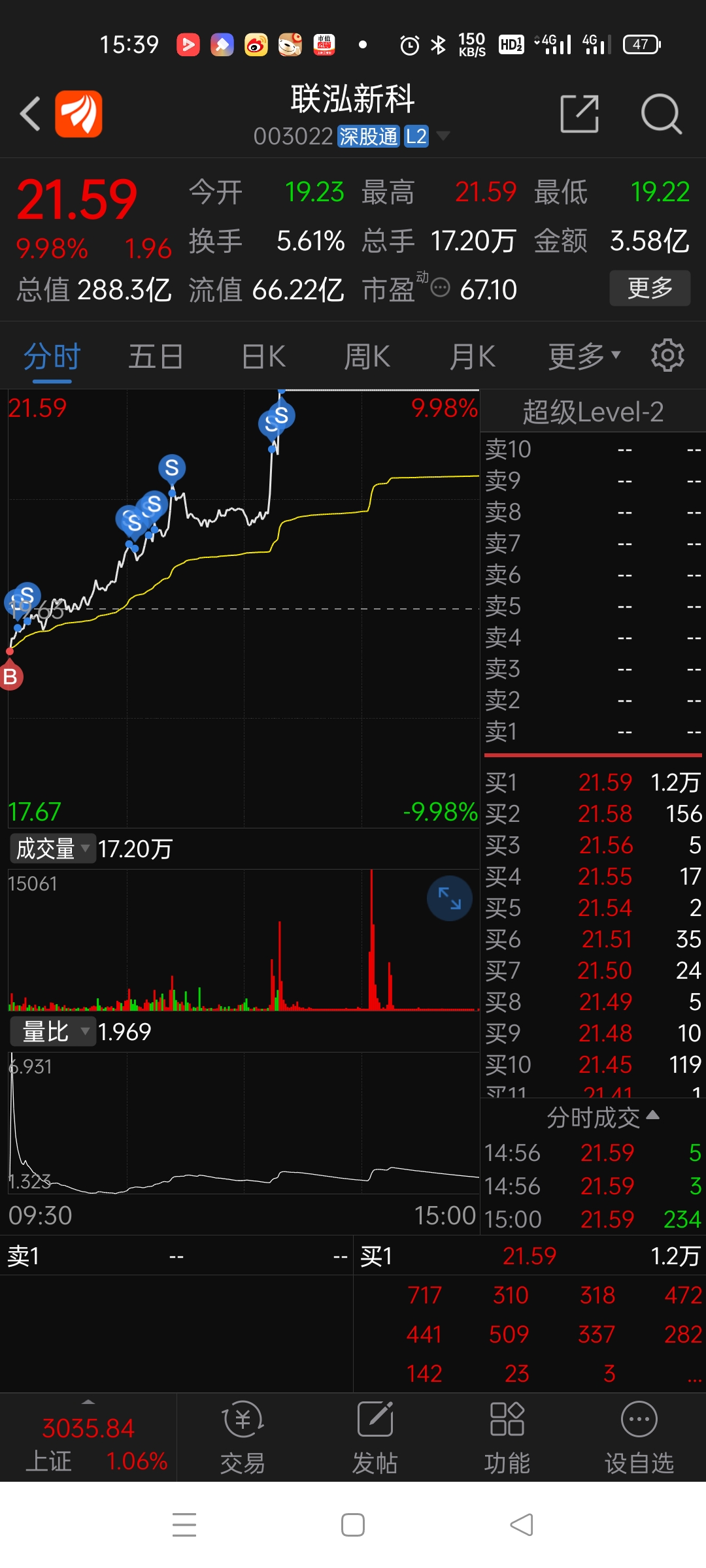Open the share icon near the stock name
The height and width of the screenshot is (1568, 706).
pos(580,113)
